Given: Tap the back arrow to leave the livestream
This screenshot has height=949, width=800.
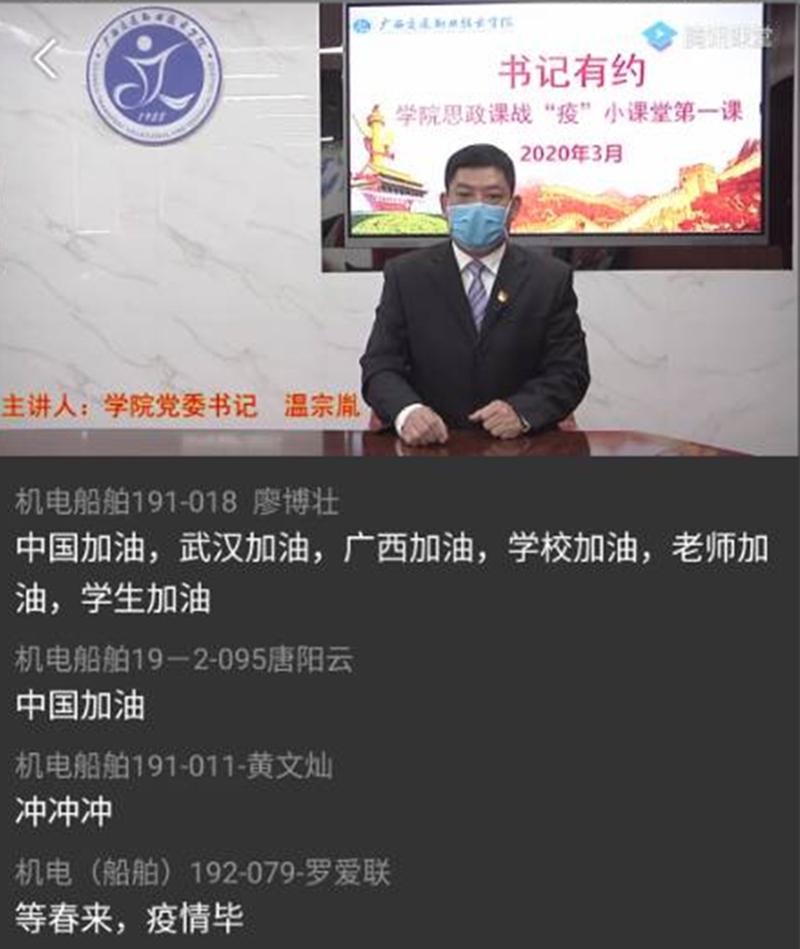Looking at the screenshot, I should click(x=45, y=60).
